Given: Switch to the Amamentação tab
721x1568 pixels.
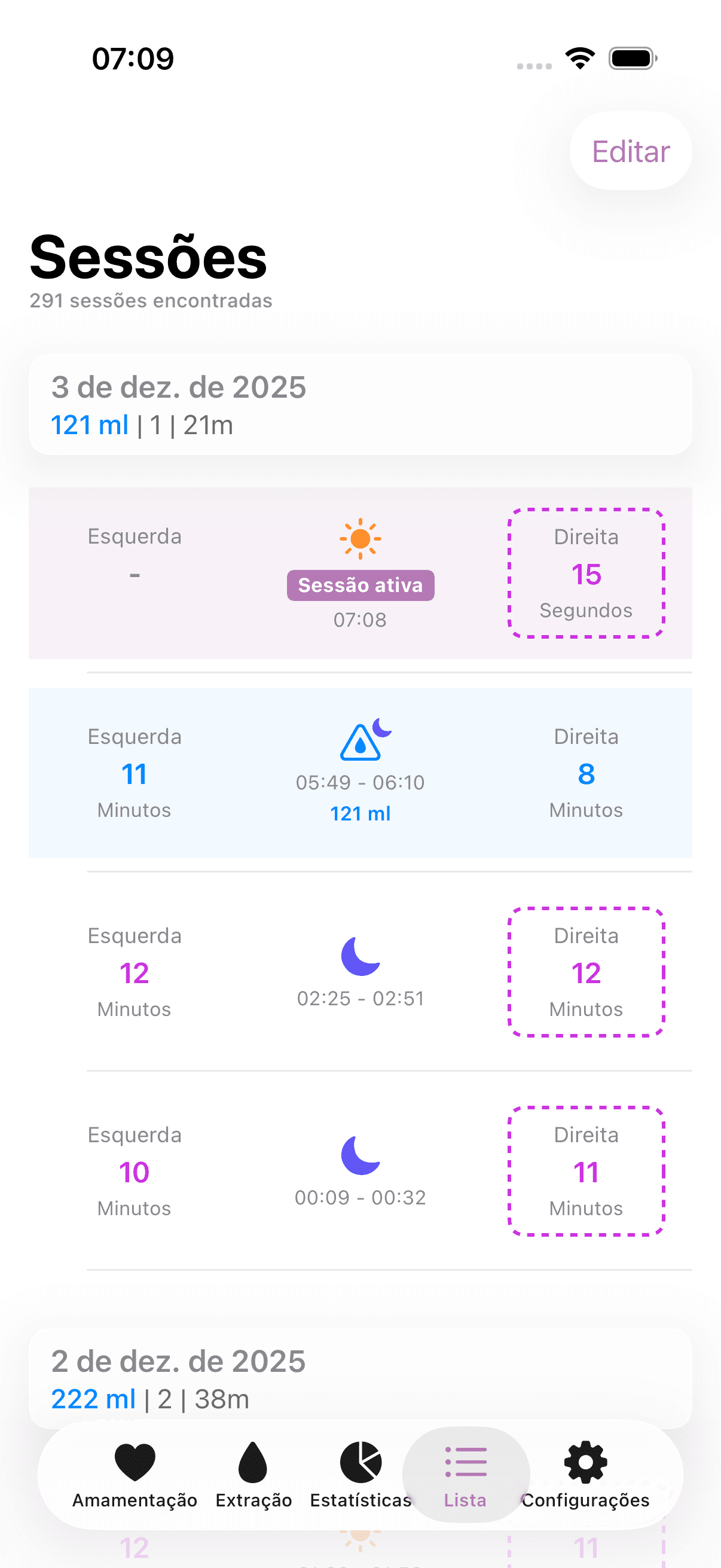Looking at the screenshot, I should click(134, 1479).
